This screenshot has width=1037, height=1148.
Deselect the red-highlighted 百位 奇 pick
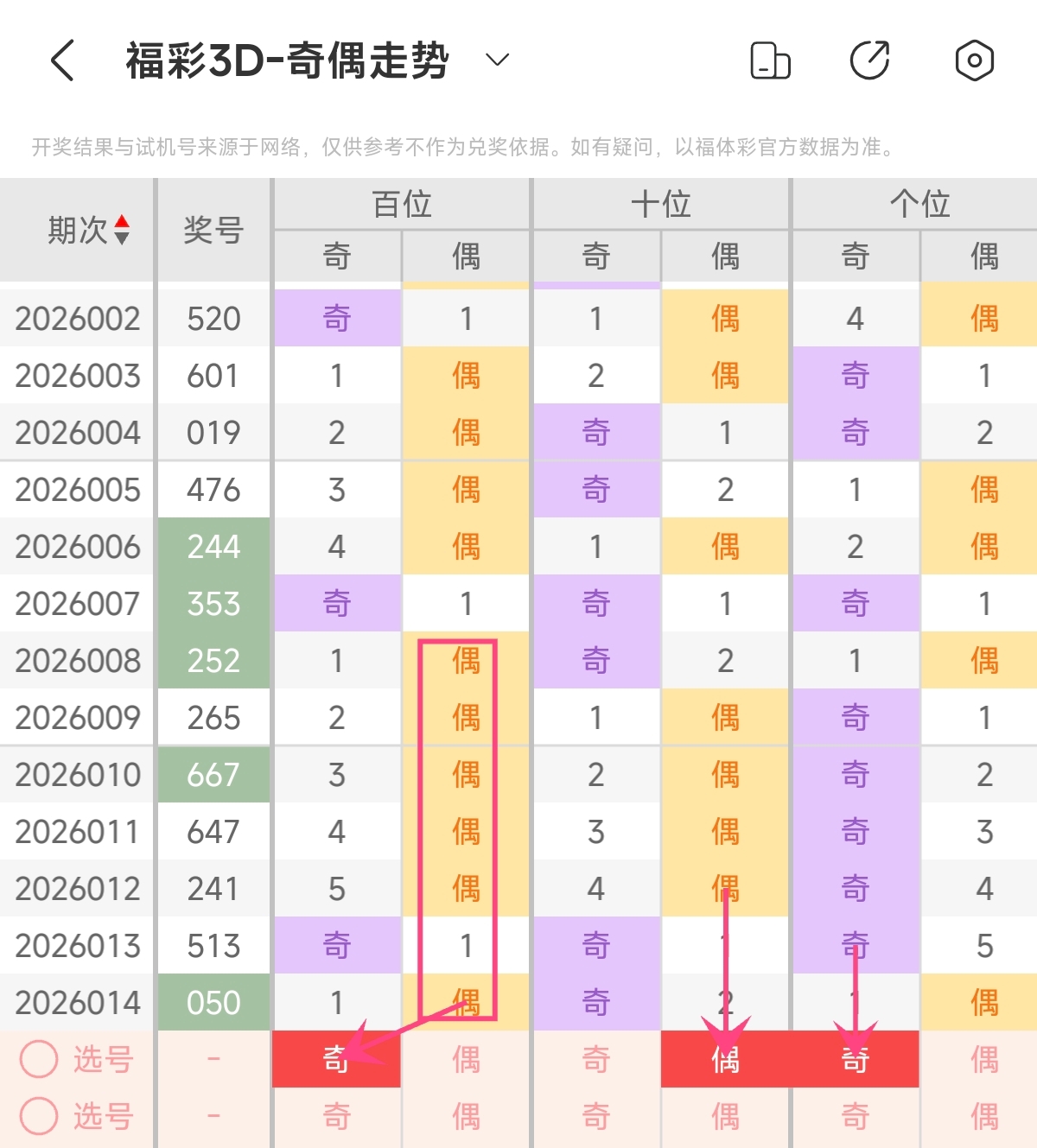pos(336,1059)
